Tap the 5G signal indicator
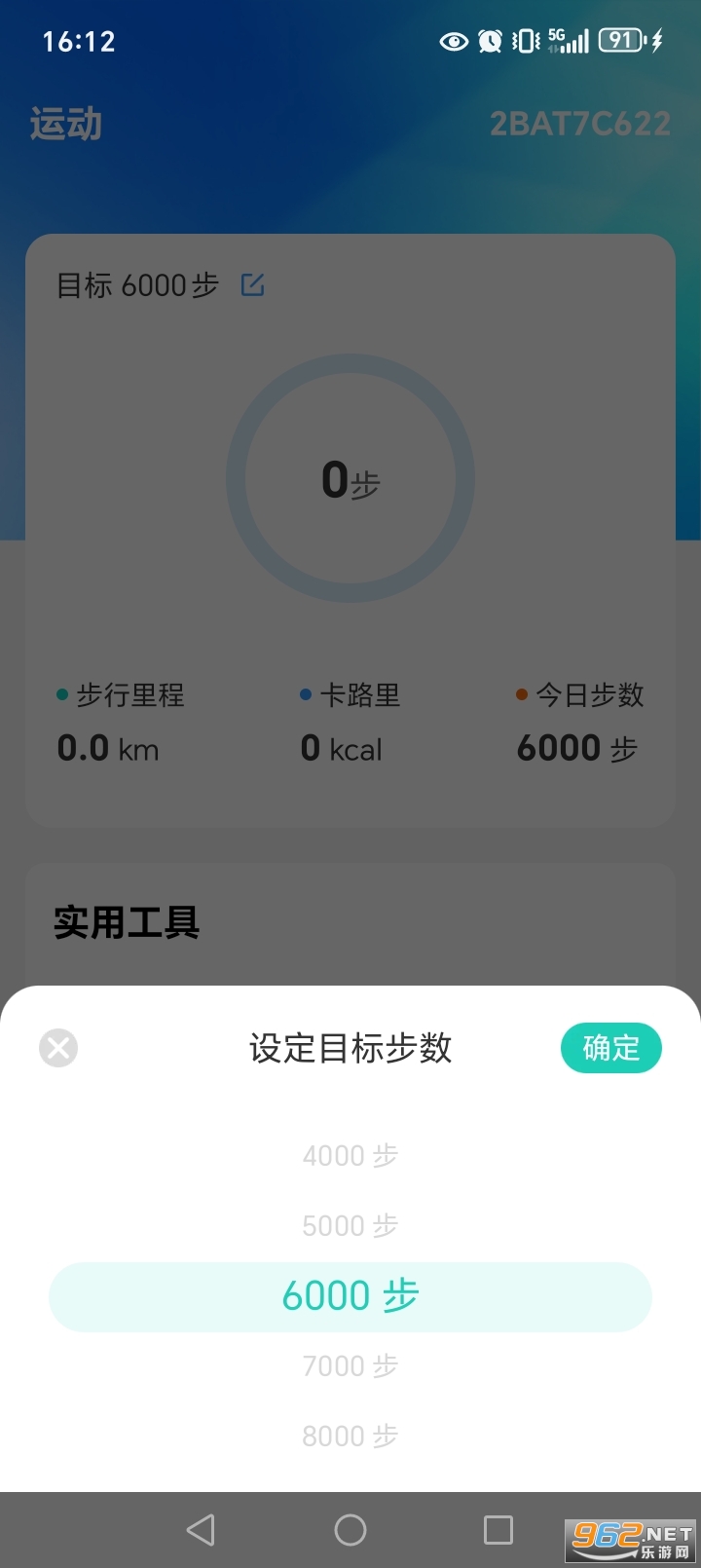 567,41
